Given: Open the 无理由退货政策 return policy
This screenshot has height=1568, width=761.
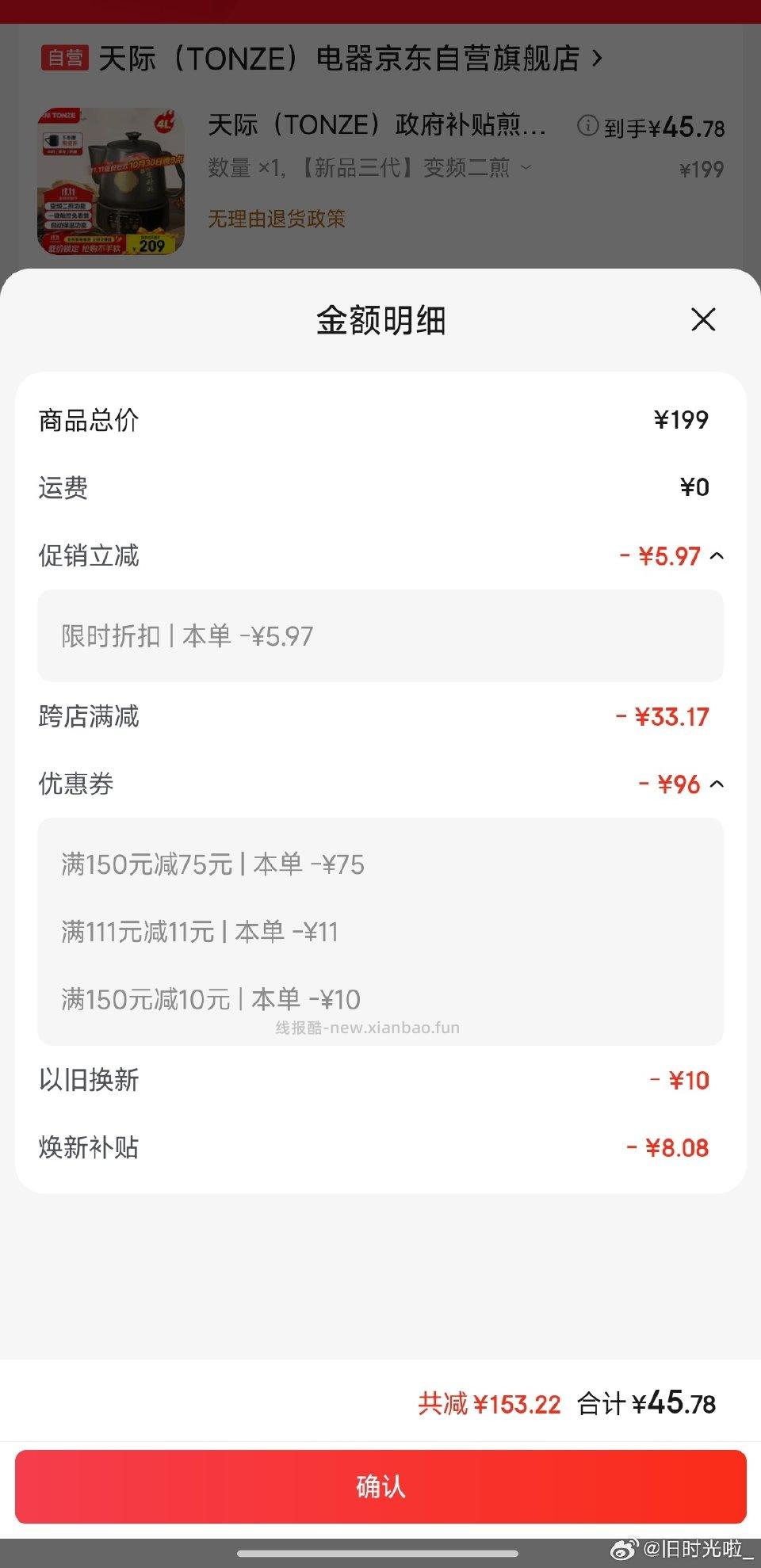Looking at the screenshot, I should (x=276, y=219).
